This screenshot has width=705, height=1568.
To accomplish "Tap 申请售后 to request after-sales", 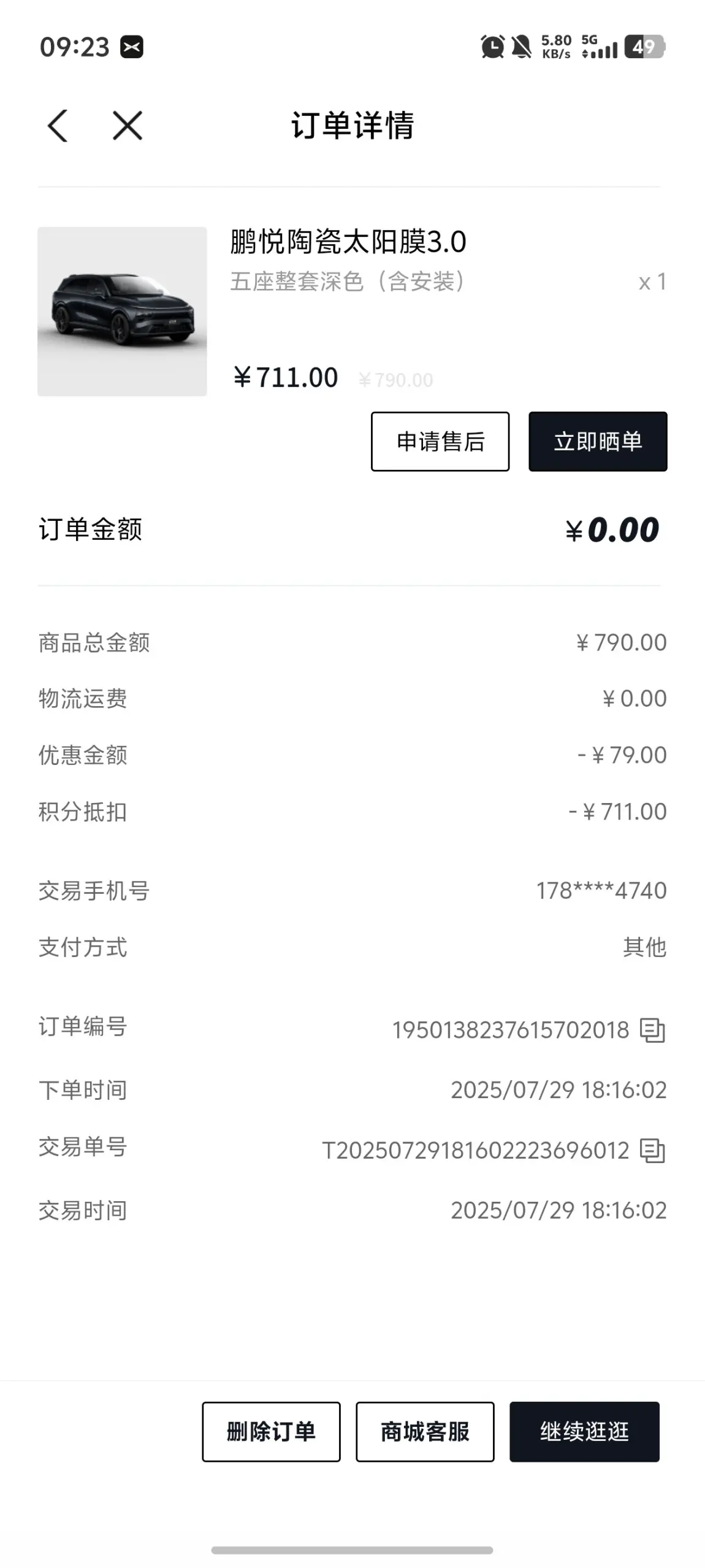I will pos(440,442).
